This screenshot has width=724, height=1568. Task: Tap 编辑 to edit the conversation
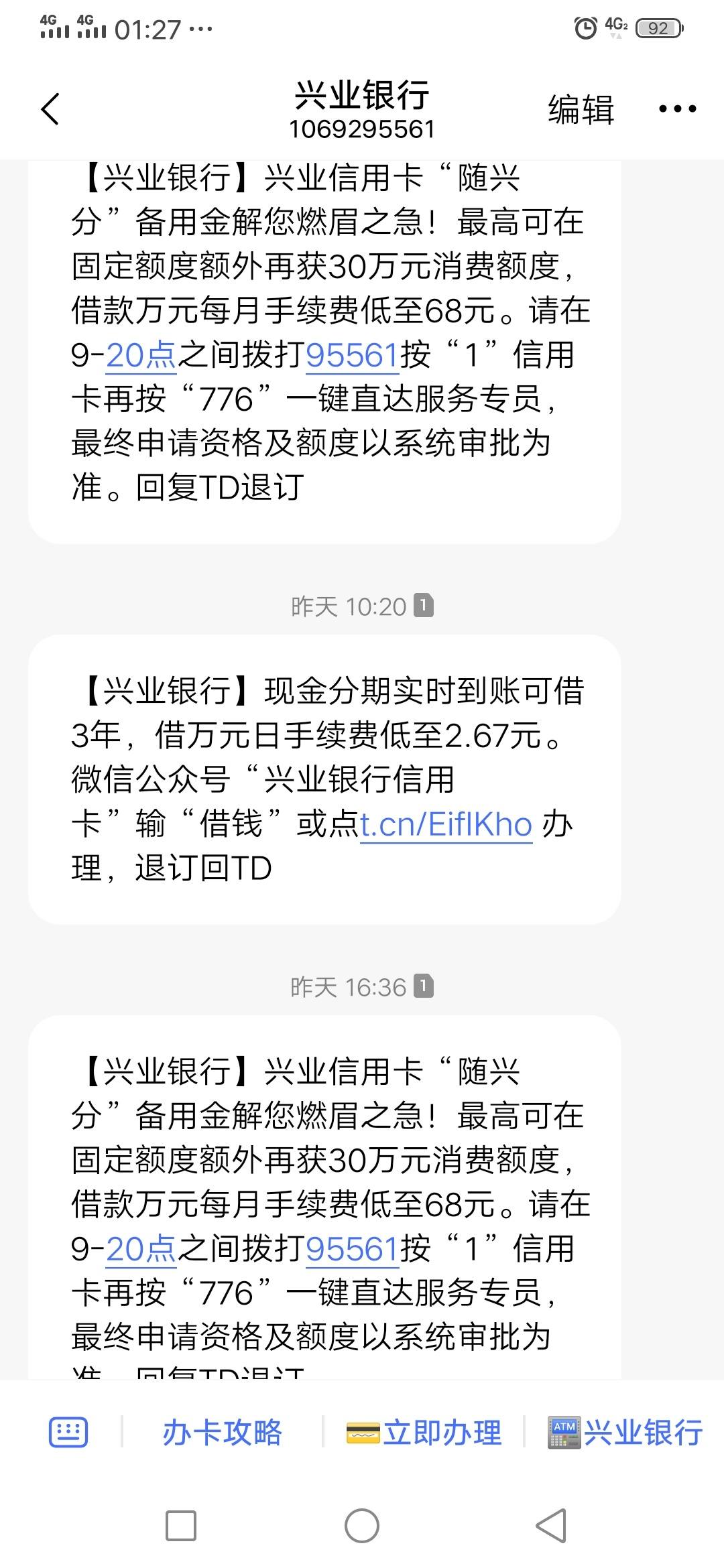581,109
